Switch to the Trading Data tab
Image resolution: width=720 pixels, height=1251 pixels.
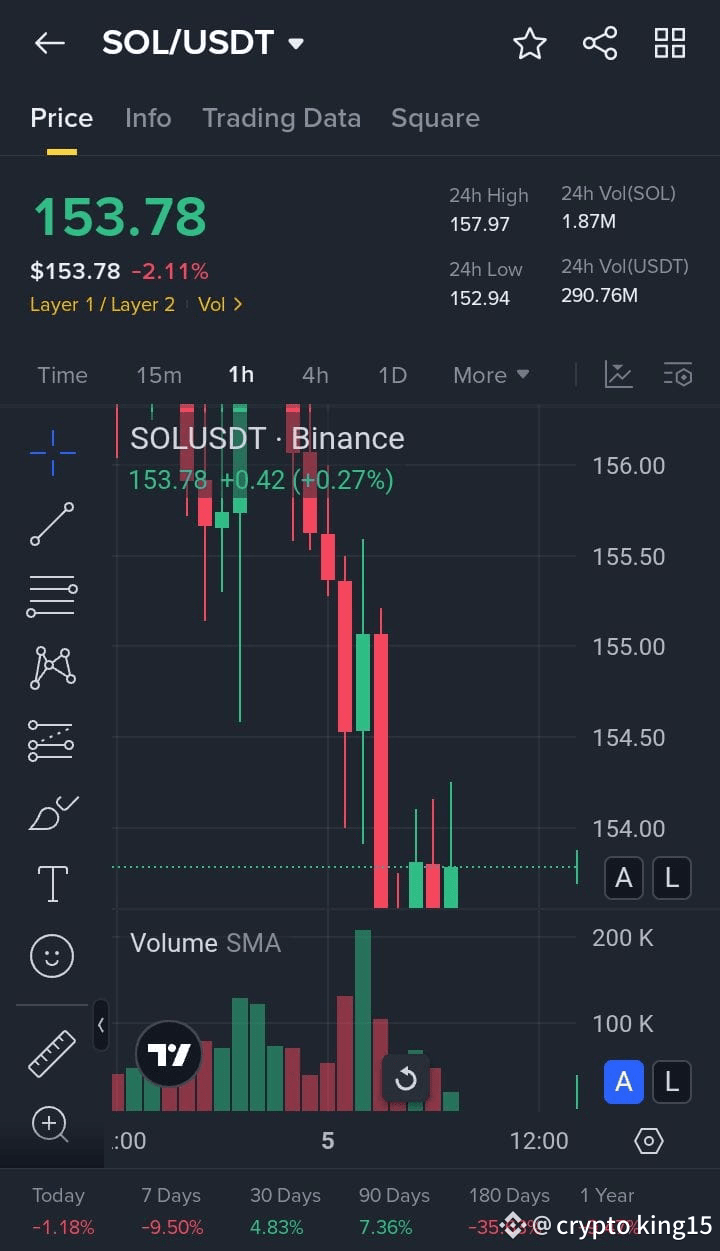(282, 118)
